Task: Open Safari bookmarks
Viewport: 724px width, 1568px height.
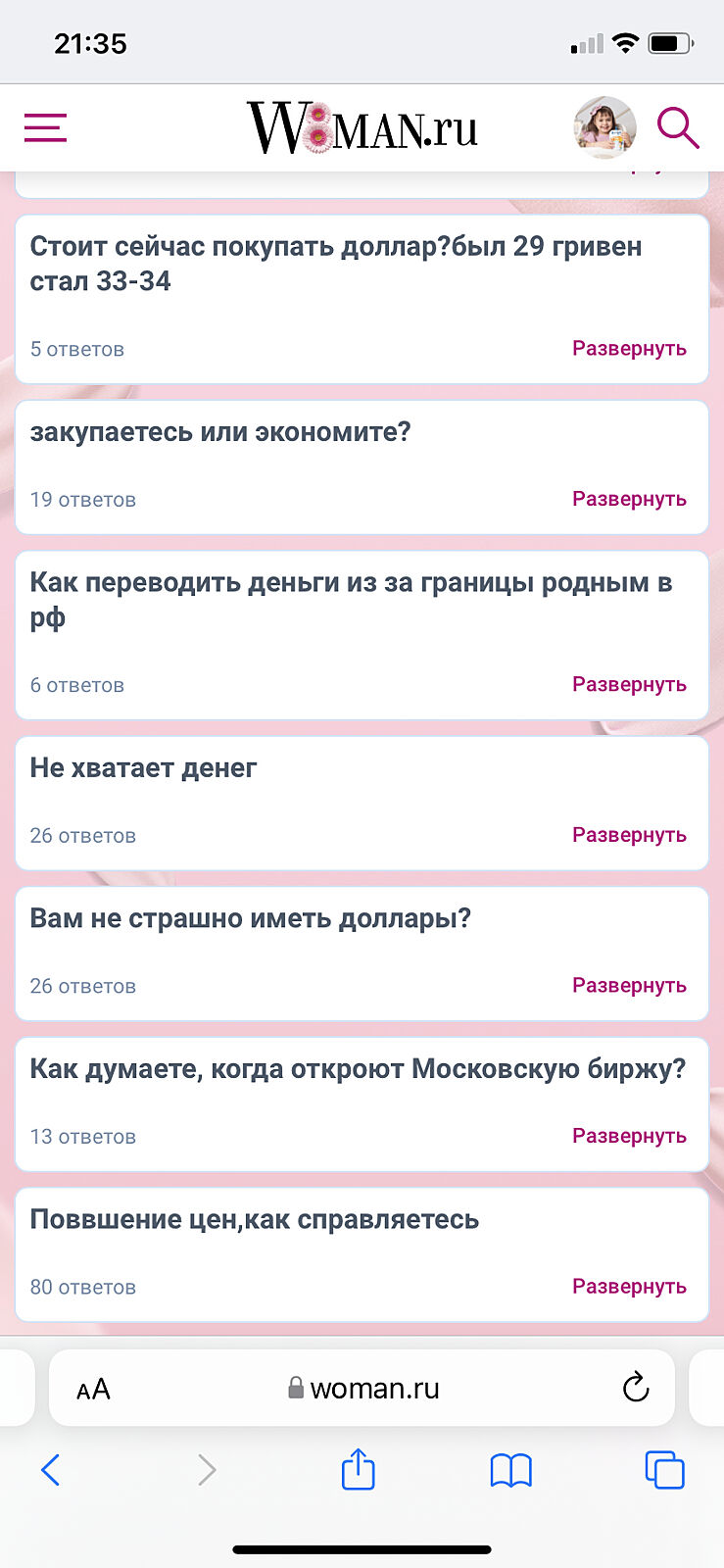Action: coord(510,1470)
